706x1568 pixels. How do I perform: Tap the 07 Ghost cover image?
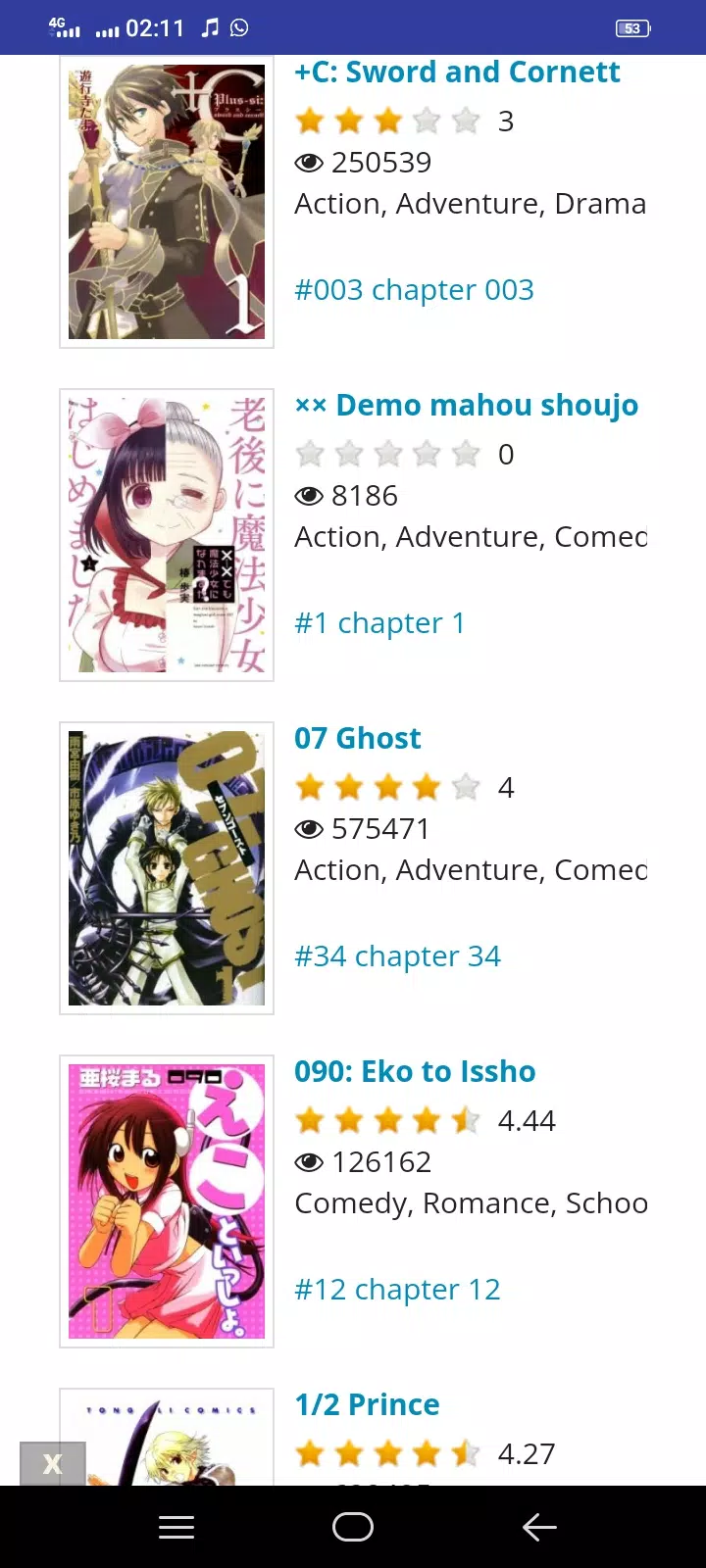click(x=167, y=868)
